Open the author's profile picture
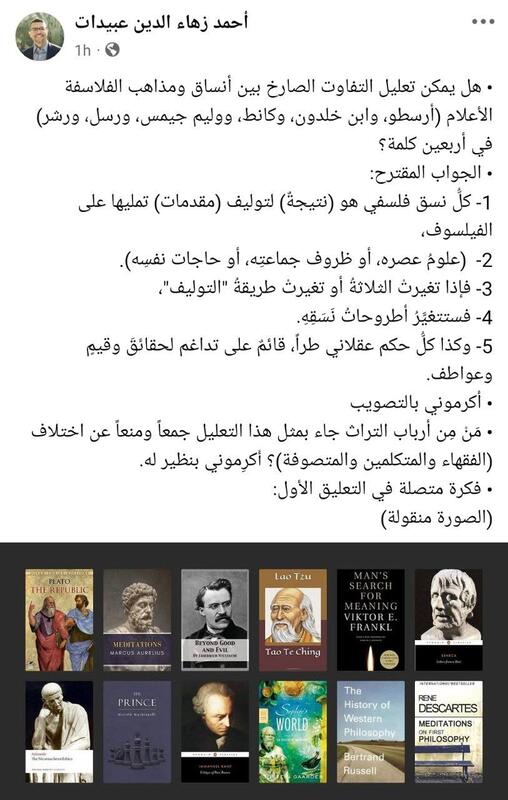 click(40, 36)
